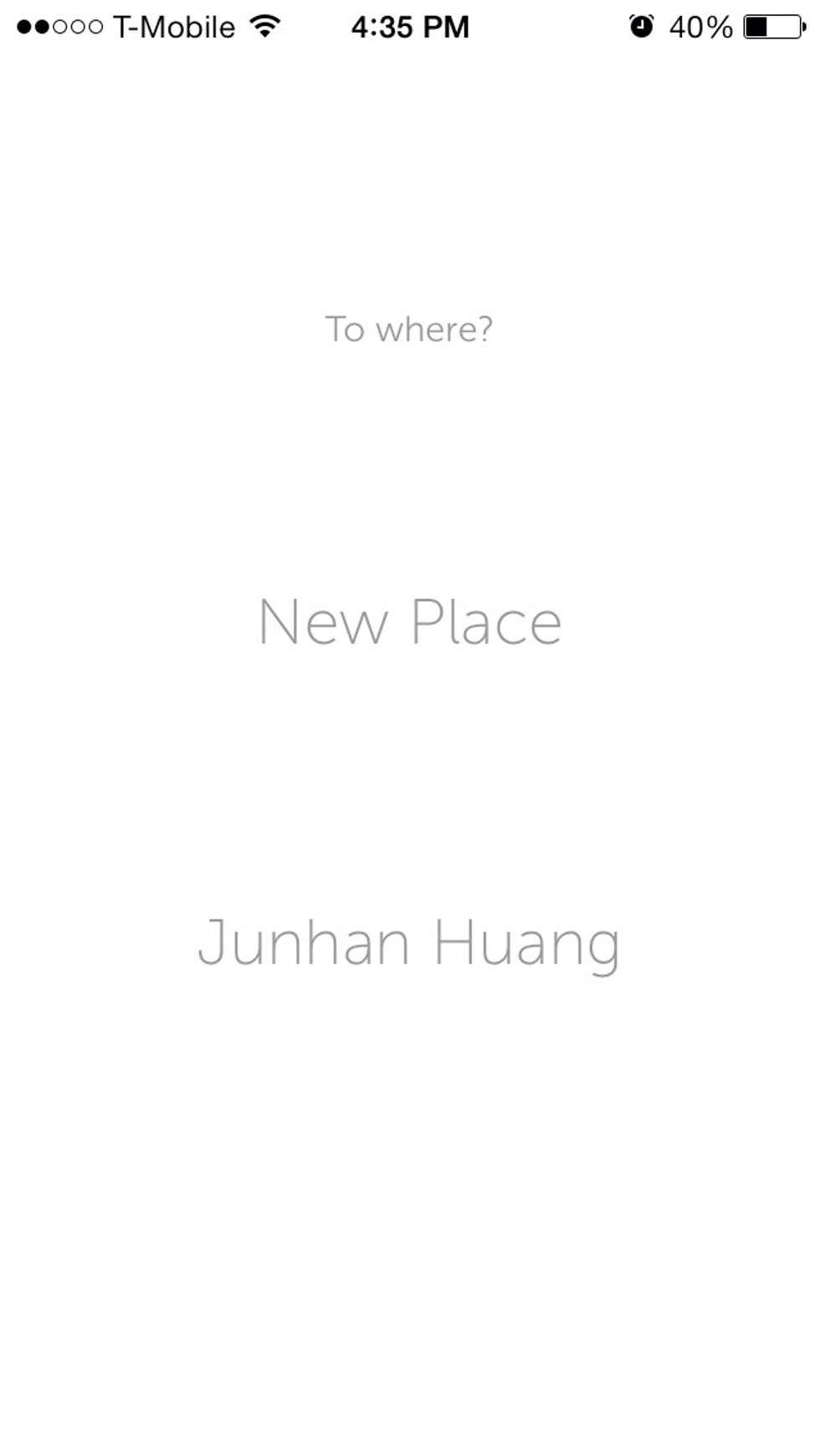The image size is (820, 1456).
Task: Activate the 'To where?' search prompt
Action: tap(410, 328)
